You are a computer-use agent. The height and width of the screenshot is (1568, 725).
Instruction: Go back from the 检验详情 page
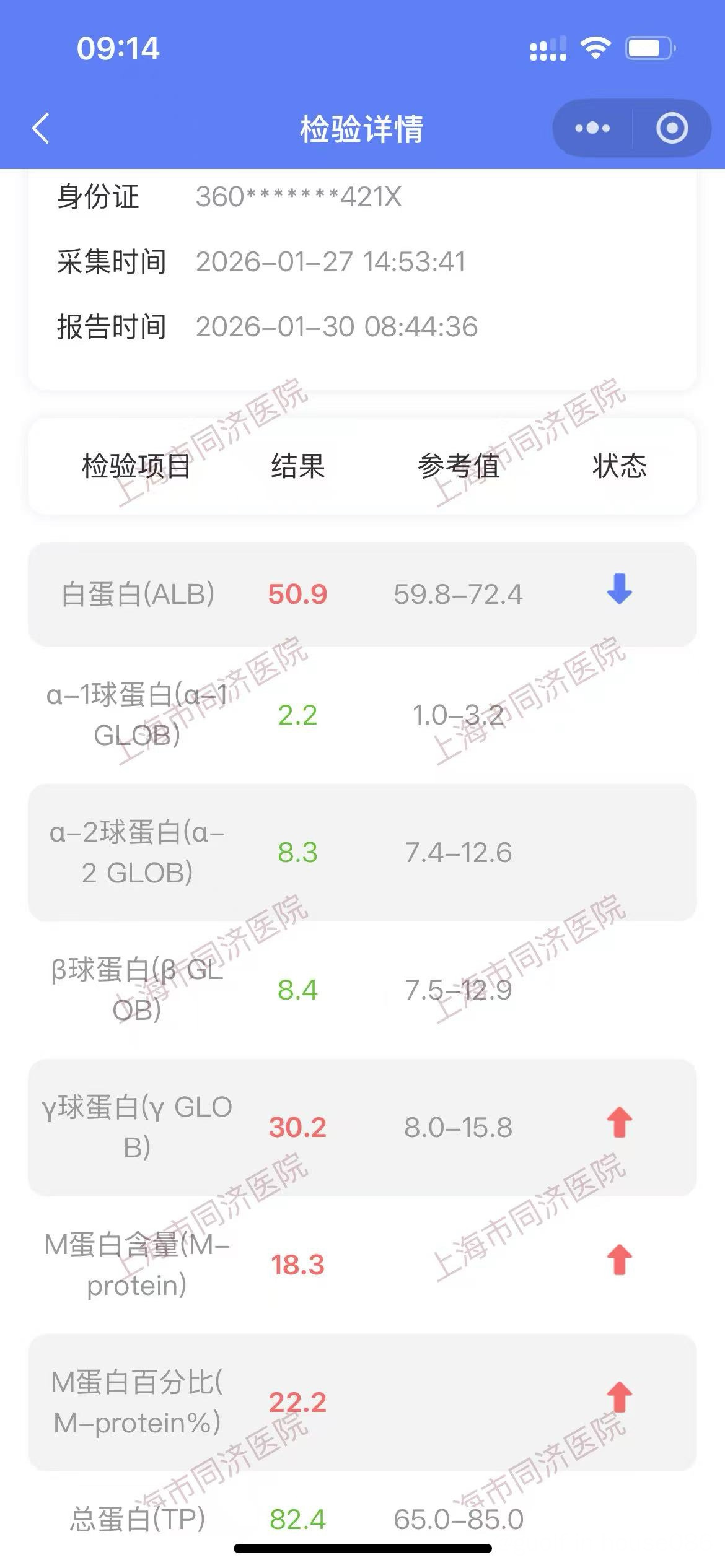pyautogui.click(x=41, y=129)
